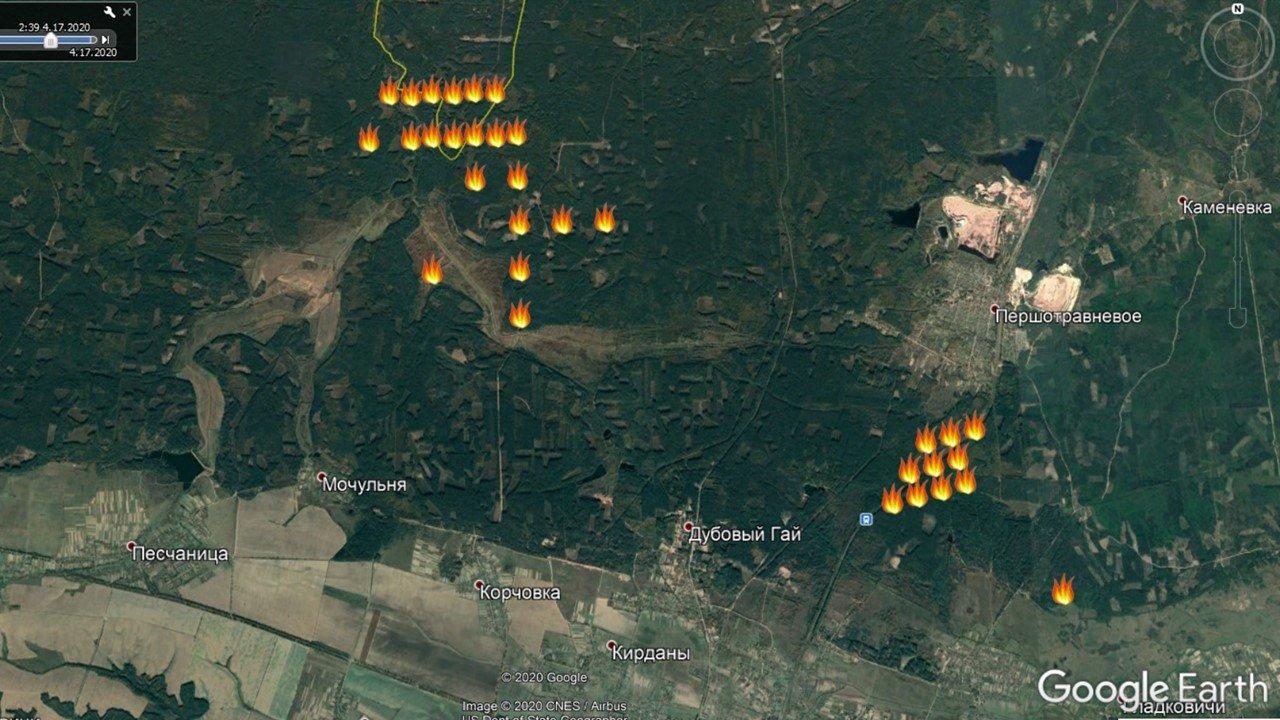1280x720 pixels.
Task: Tap the railway station icon near Дубовый Гай
Action: 866,518
